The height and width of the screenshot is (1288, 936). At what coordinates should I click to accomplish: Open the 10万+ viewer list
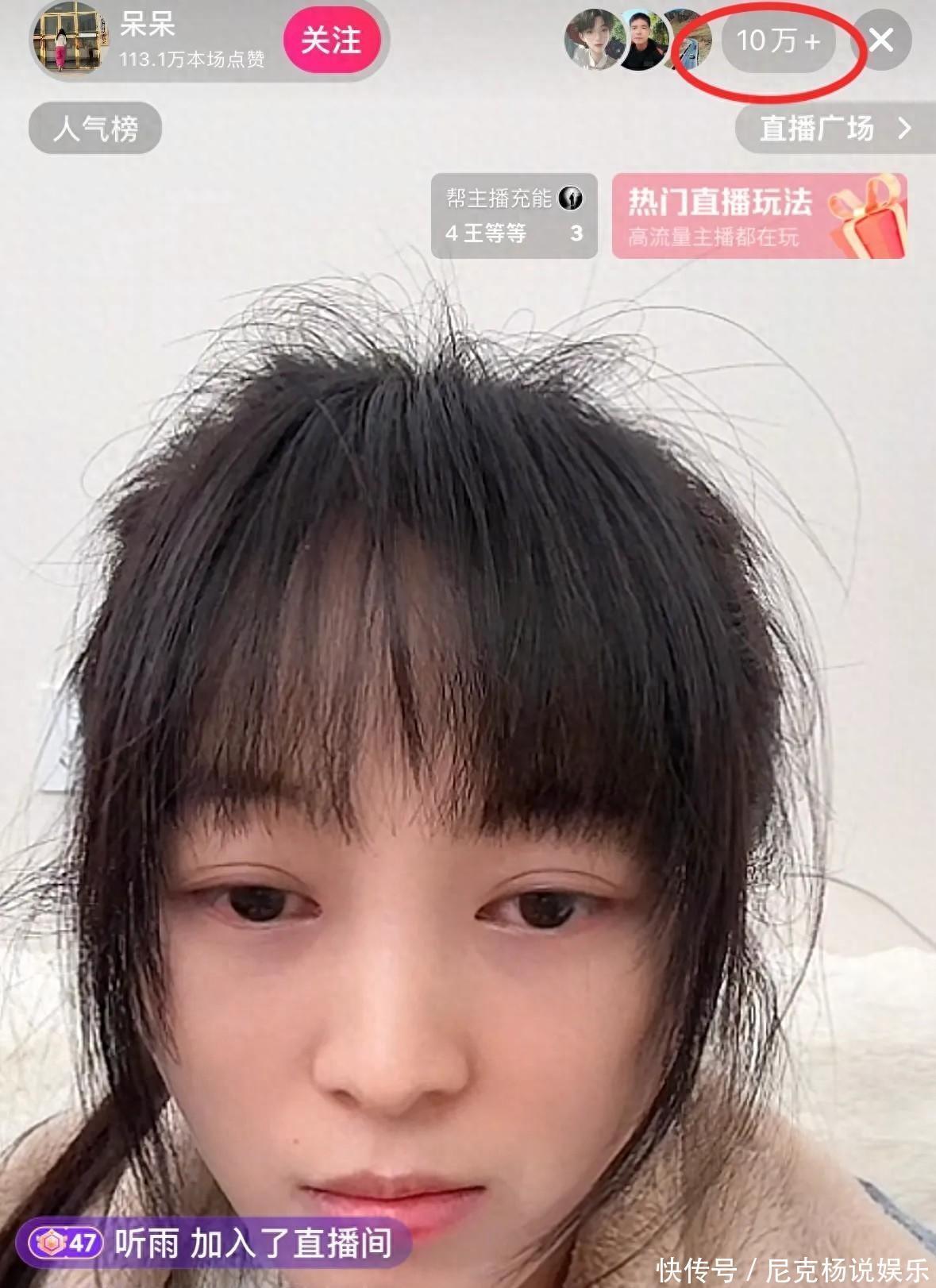coord(777,40)
